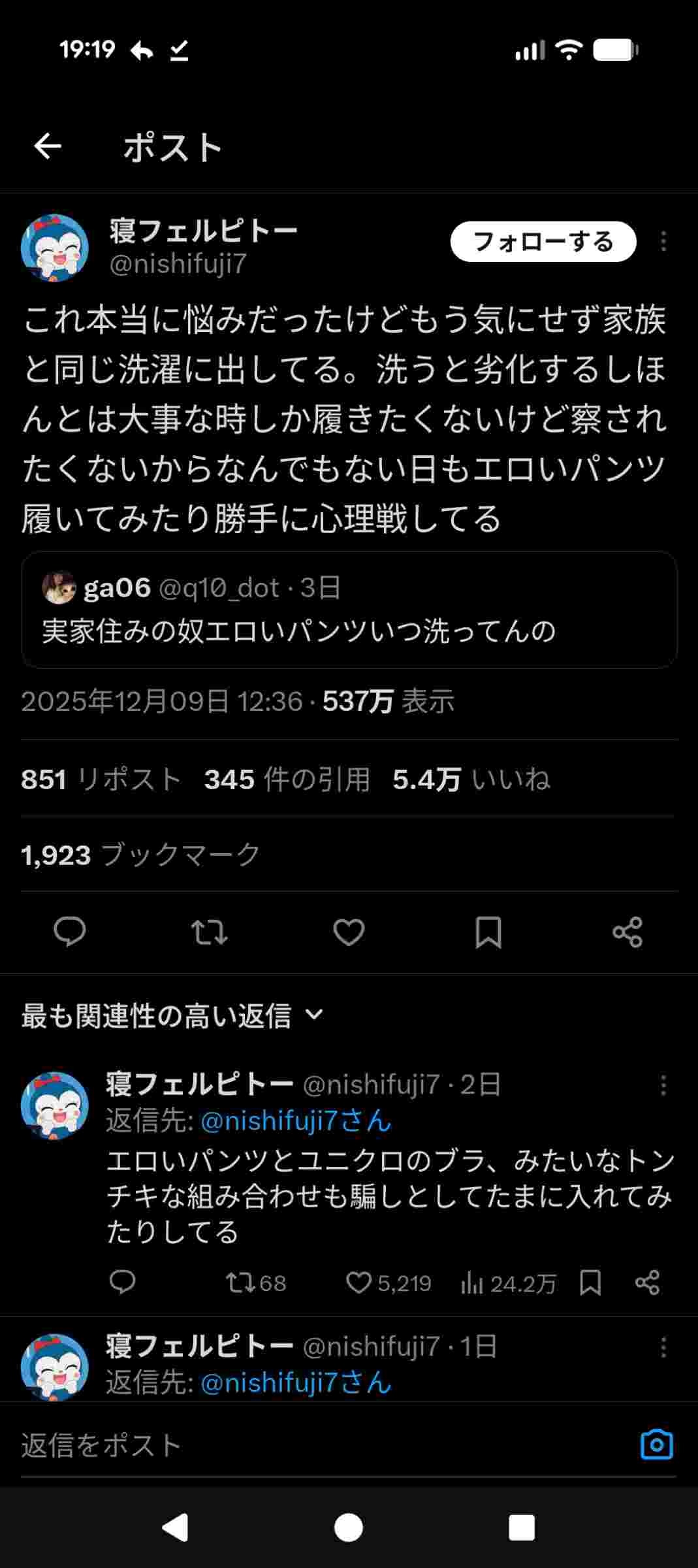
Task: Open the main post's overflow menu
Action: click(663, 242)
